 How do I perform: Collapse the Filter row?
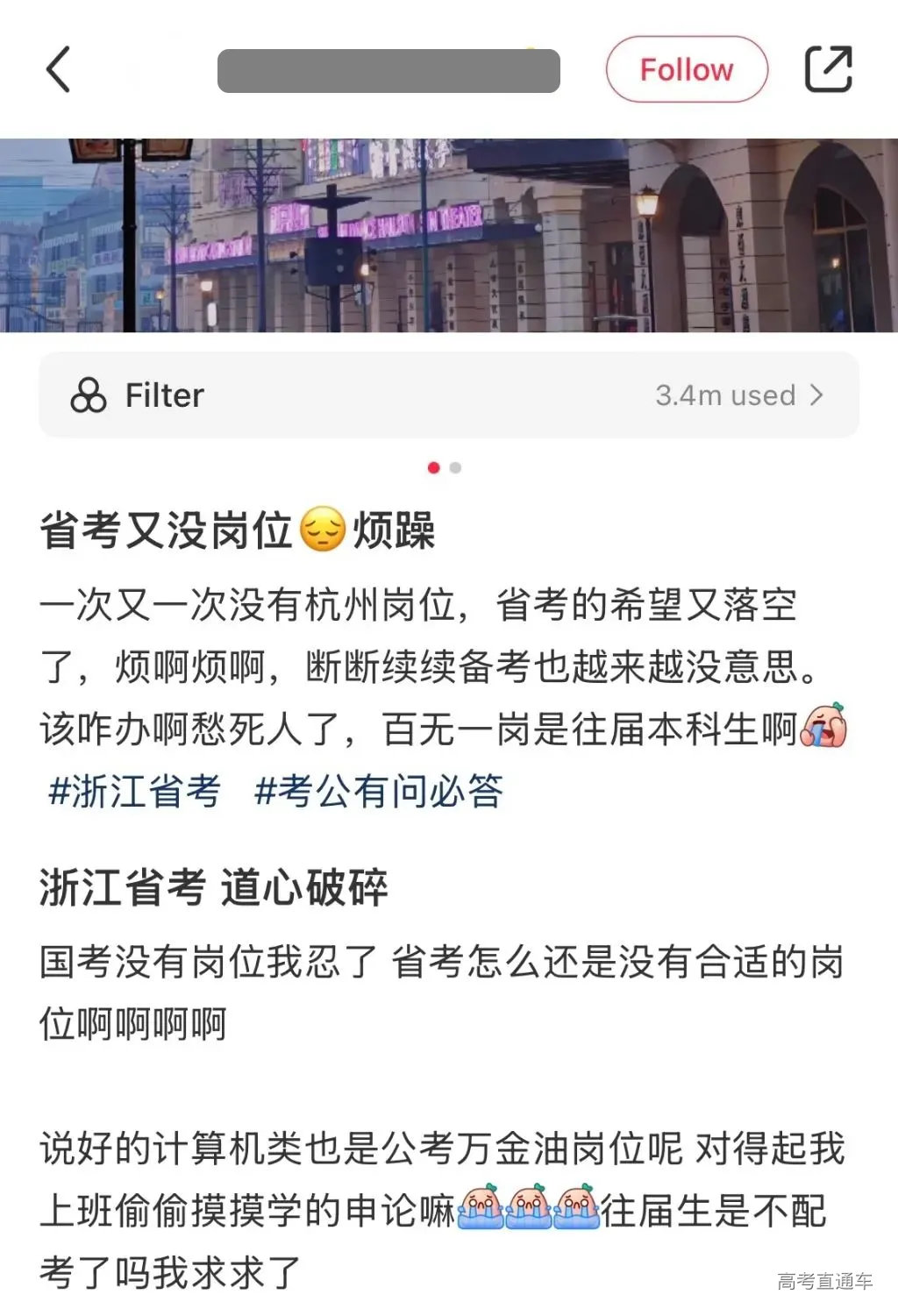(163, 395)
